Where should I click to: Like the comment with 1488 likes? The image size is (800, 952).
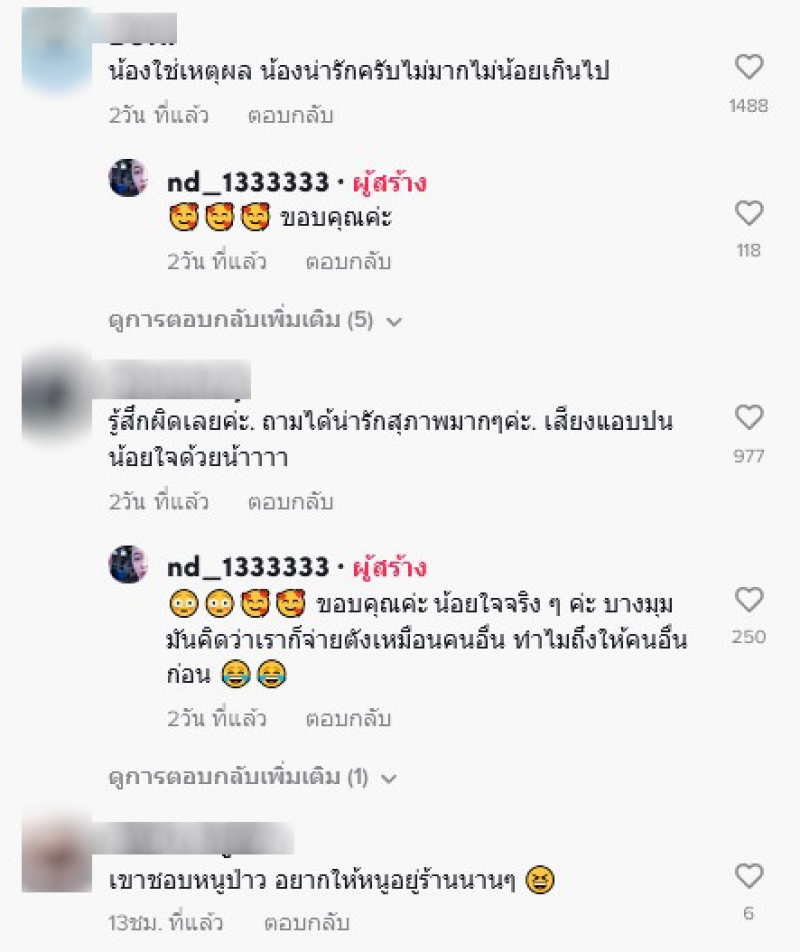coord(749,68)
